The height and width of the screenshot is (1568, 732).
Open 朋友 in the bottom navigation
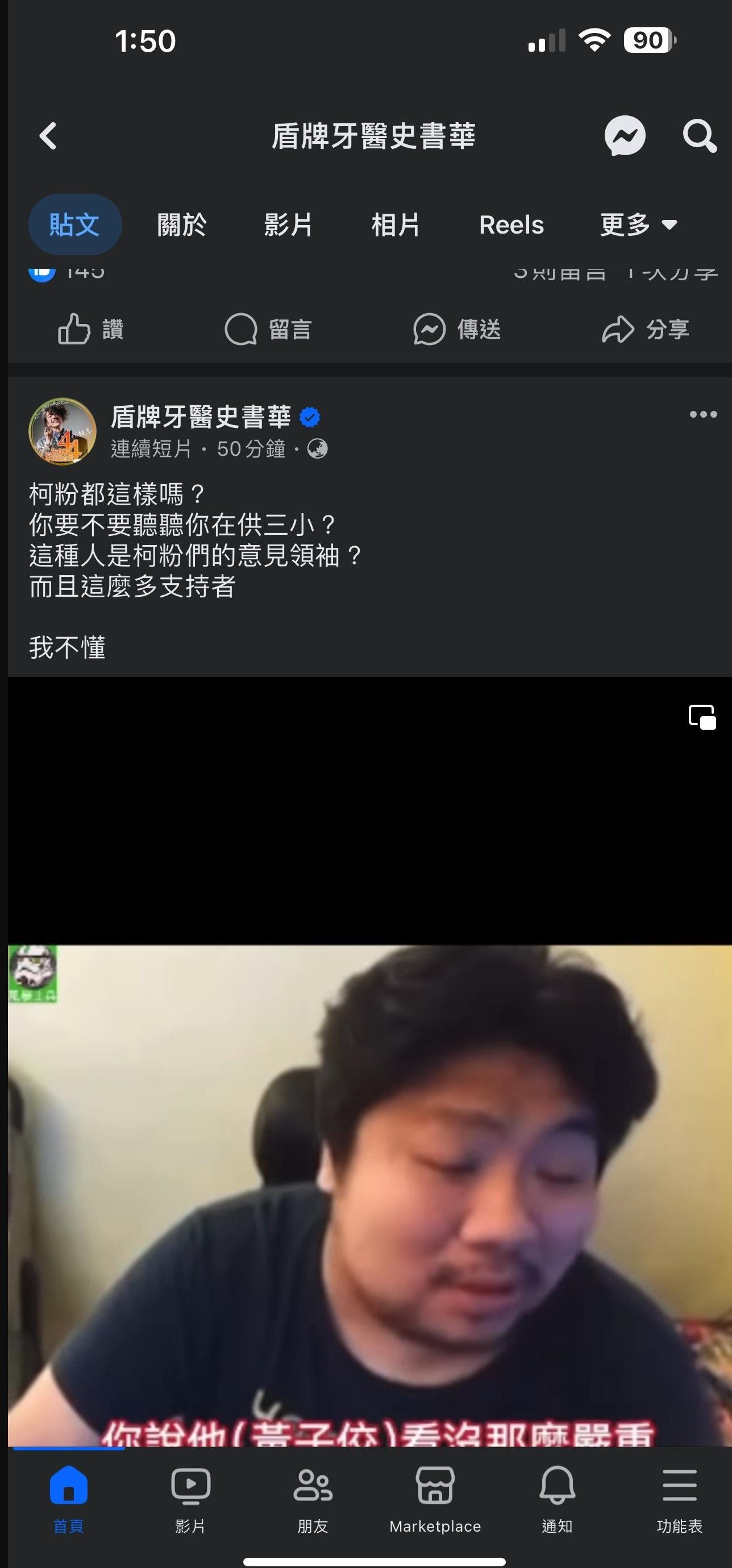pos(313,1498)
